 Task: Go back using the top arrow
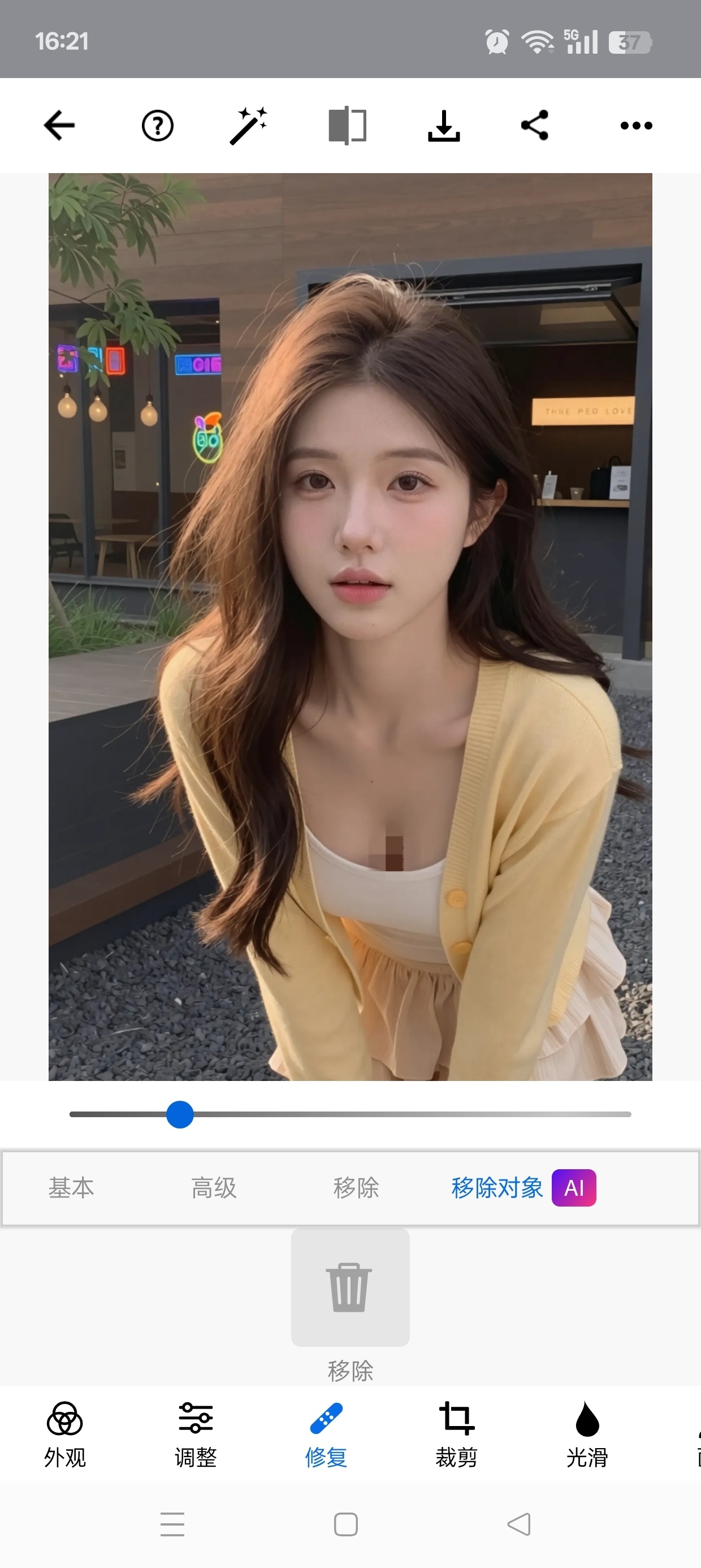[x=59, y=126]
